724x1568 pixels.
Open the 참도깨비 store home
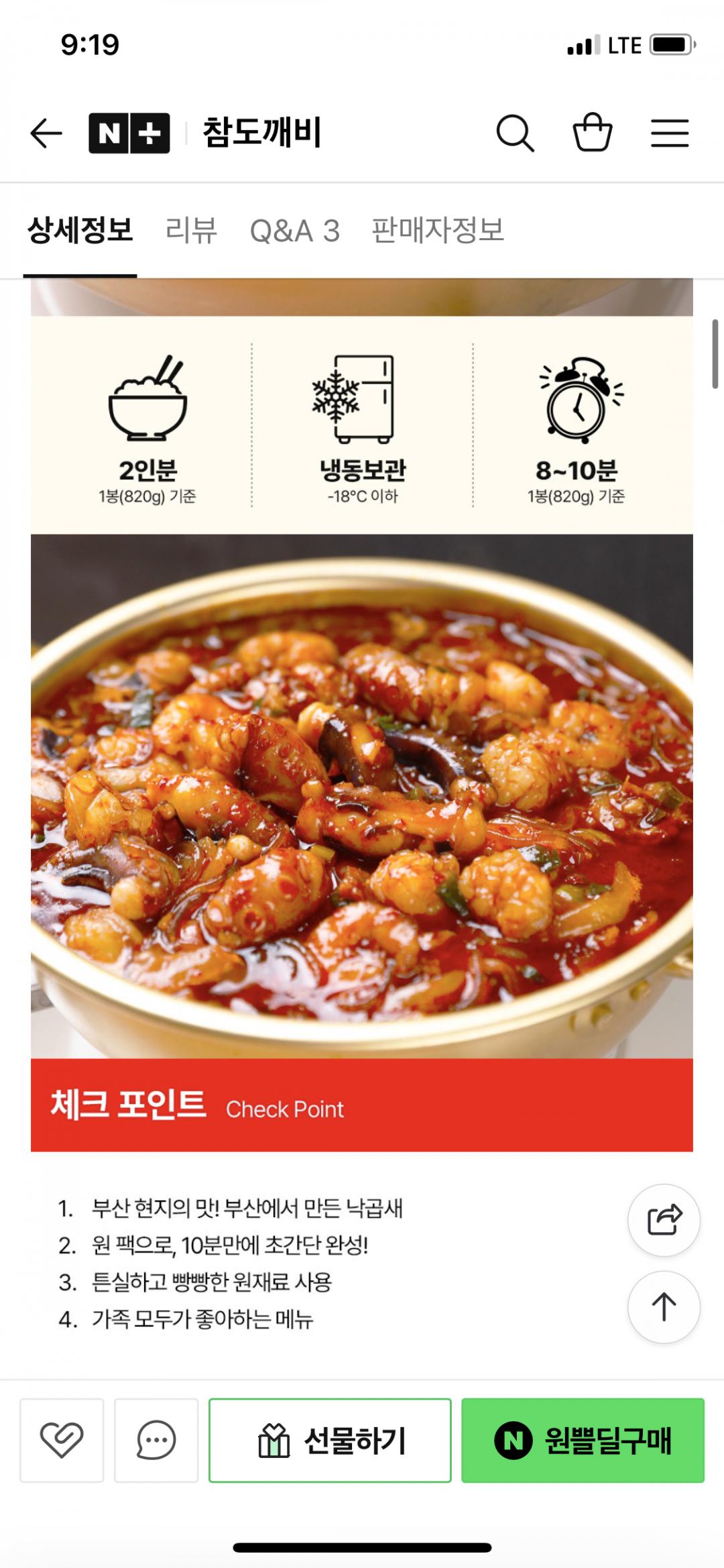(262, 132)
